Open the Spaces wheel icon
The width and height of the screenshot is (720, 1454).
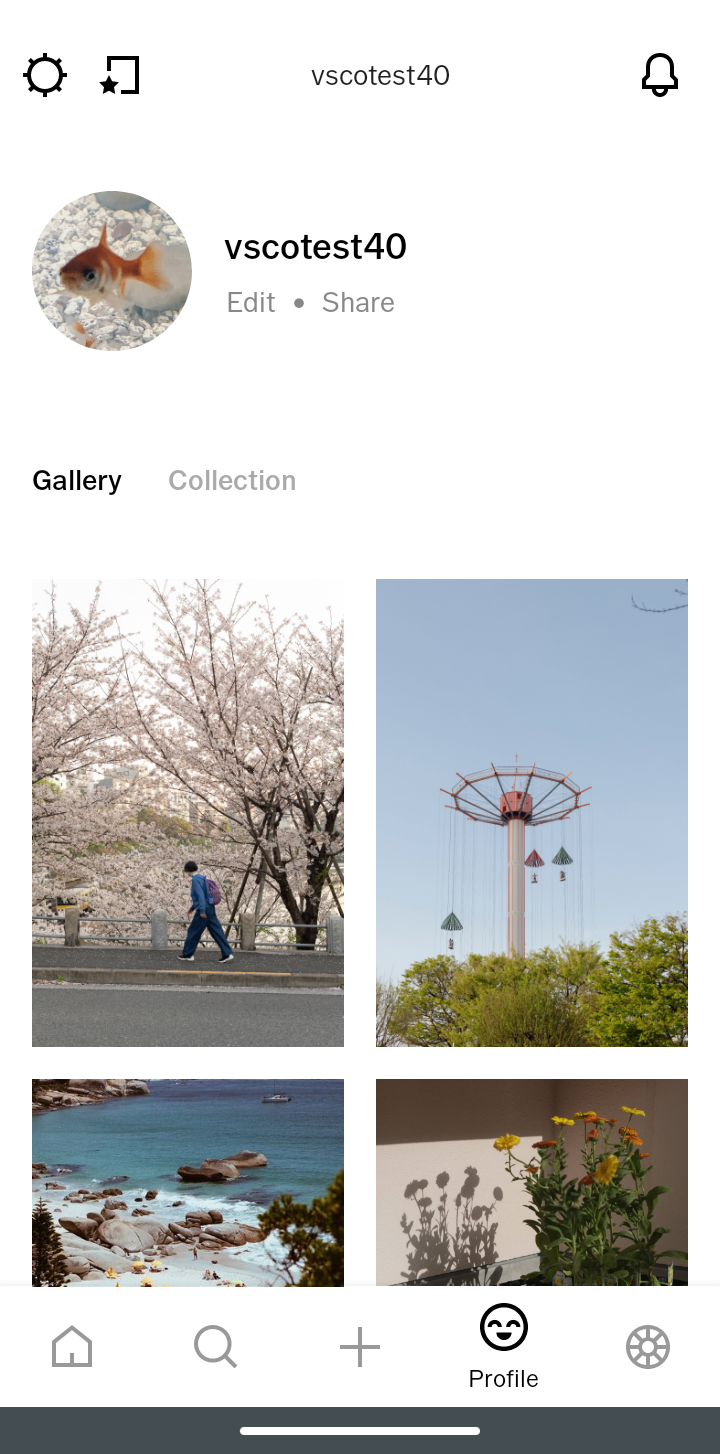648,1346
